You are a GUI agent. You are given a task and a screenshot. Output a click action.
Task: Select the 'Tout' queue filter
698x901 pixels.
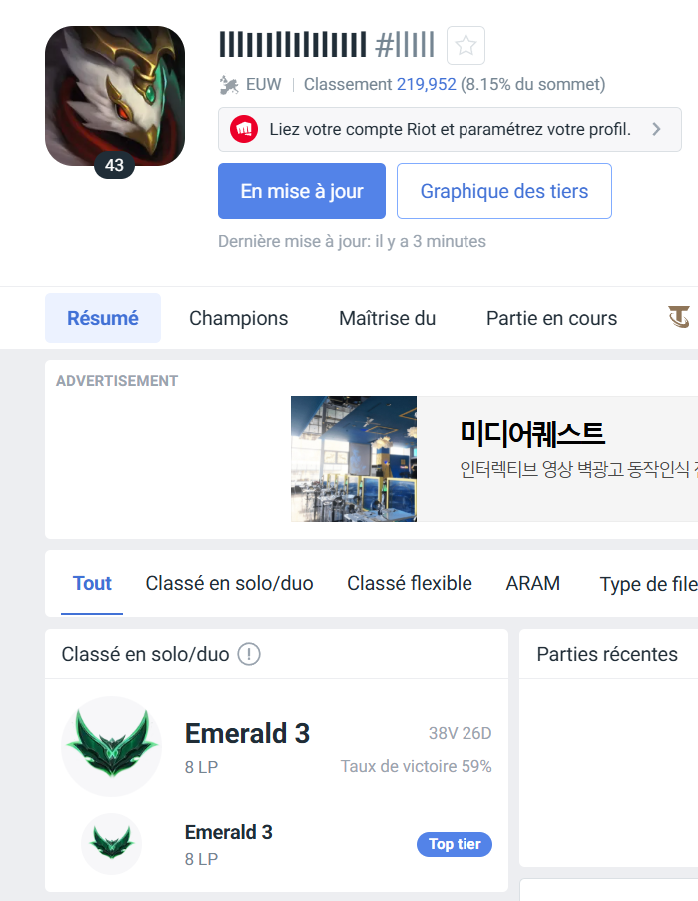tap(92, 583)
